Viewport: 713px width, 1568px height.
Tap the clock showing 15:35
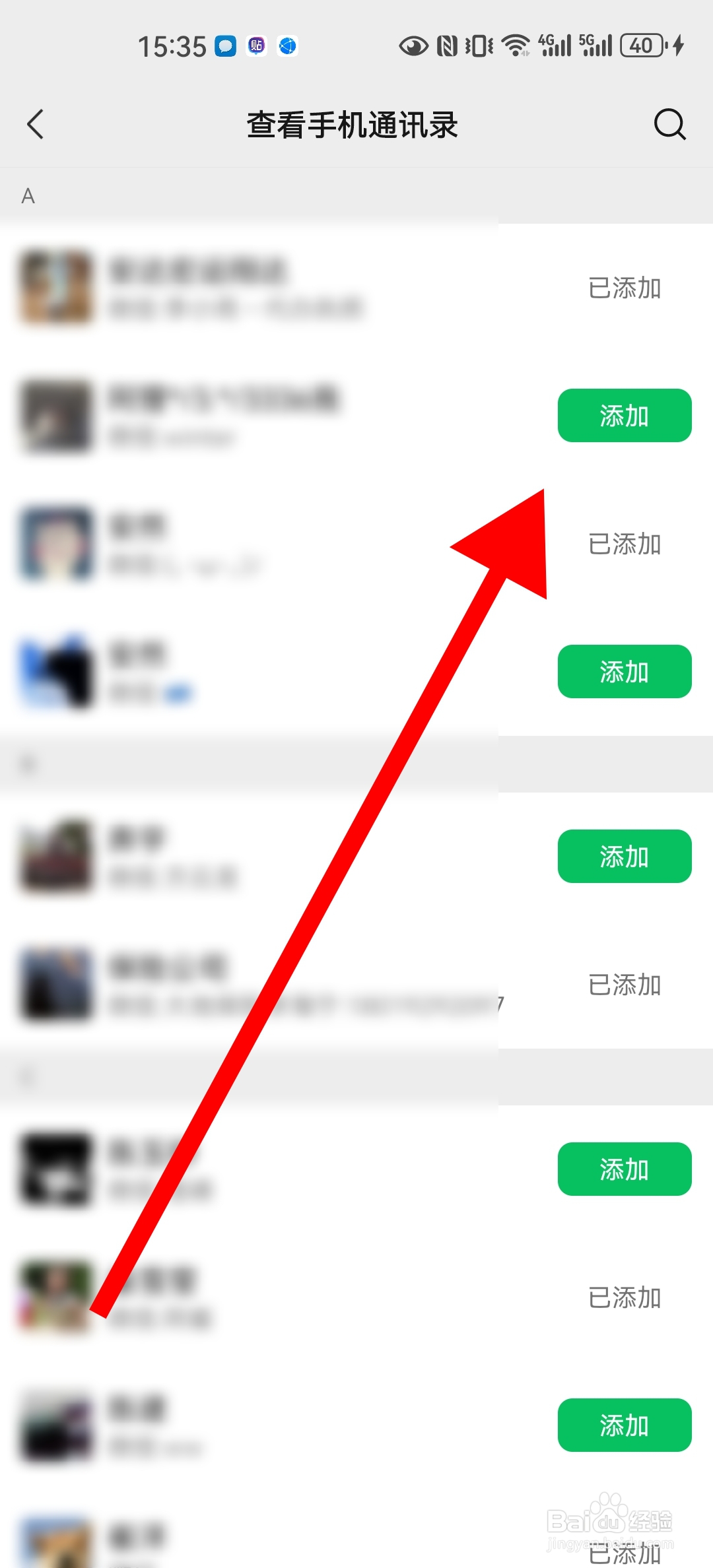click(x=173, y=45)
